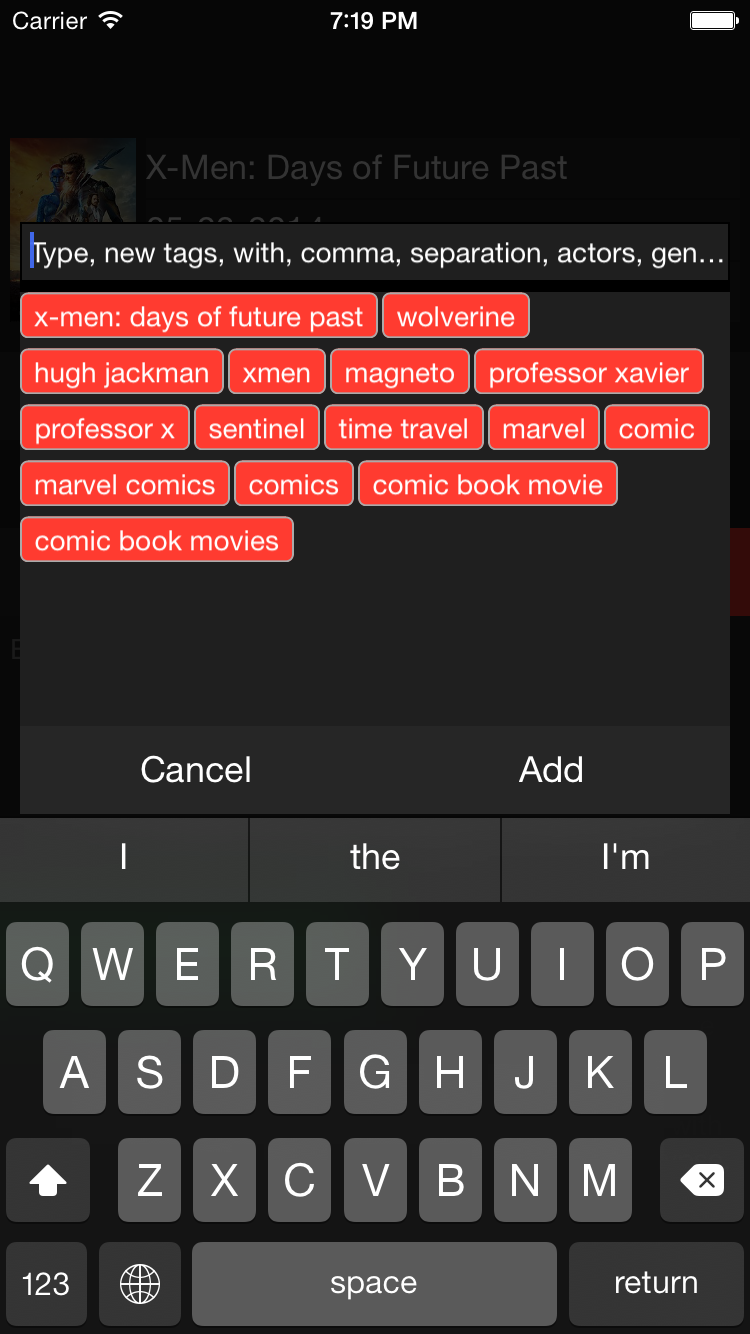
Task: Choose the 'comic book movies' tag
Action: [156, 541]
